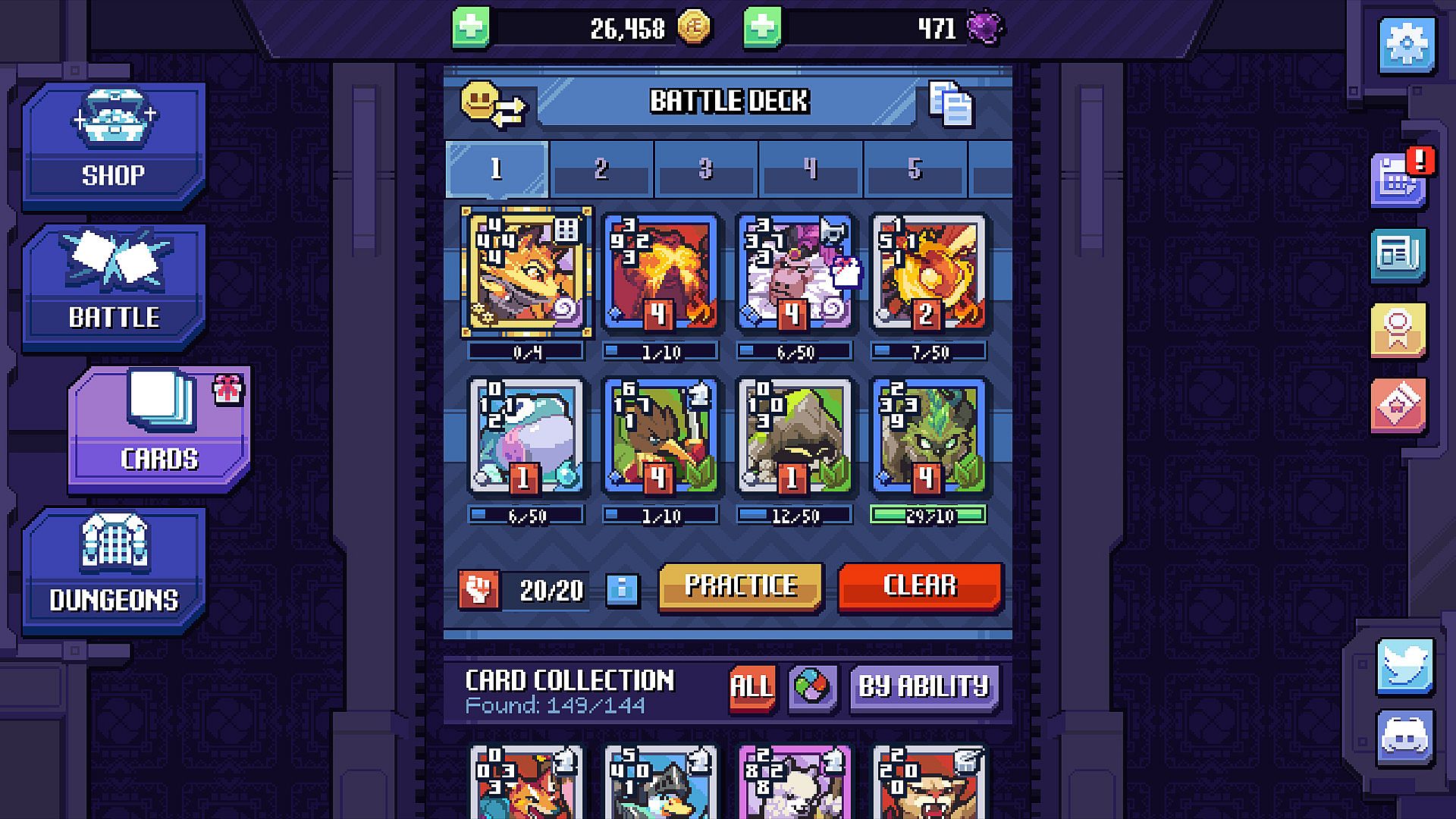
Task: Switch to battle deck 2
Action: (601, 168)
